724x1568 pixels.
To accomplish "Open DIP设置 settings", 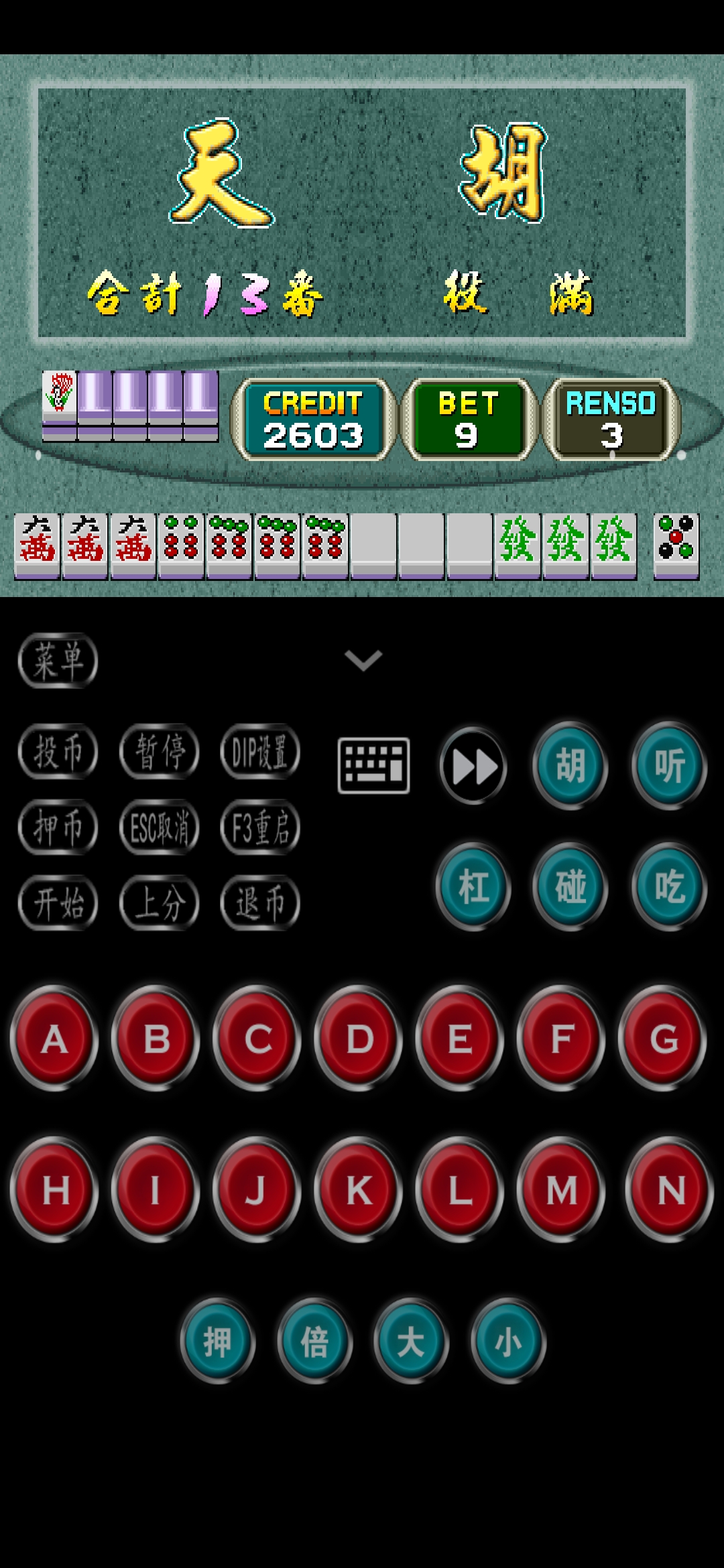I will [260, 751].
